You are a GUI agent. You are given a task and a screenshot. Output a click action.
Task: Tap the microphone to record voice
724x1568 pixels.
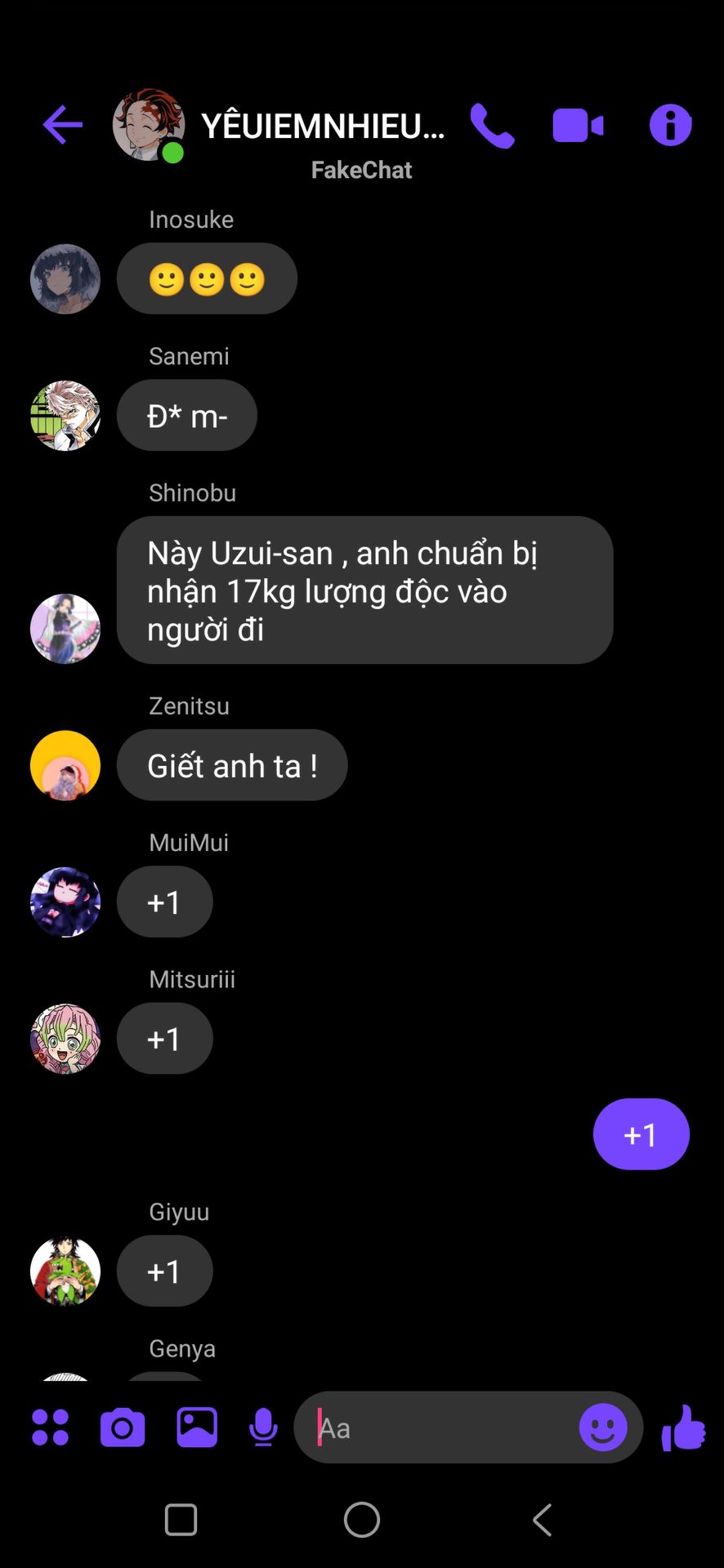(x=263, y=1428)
